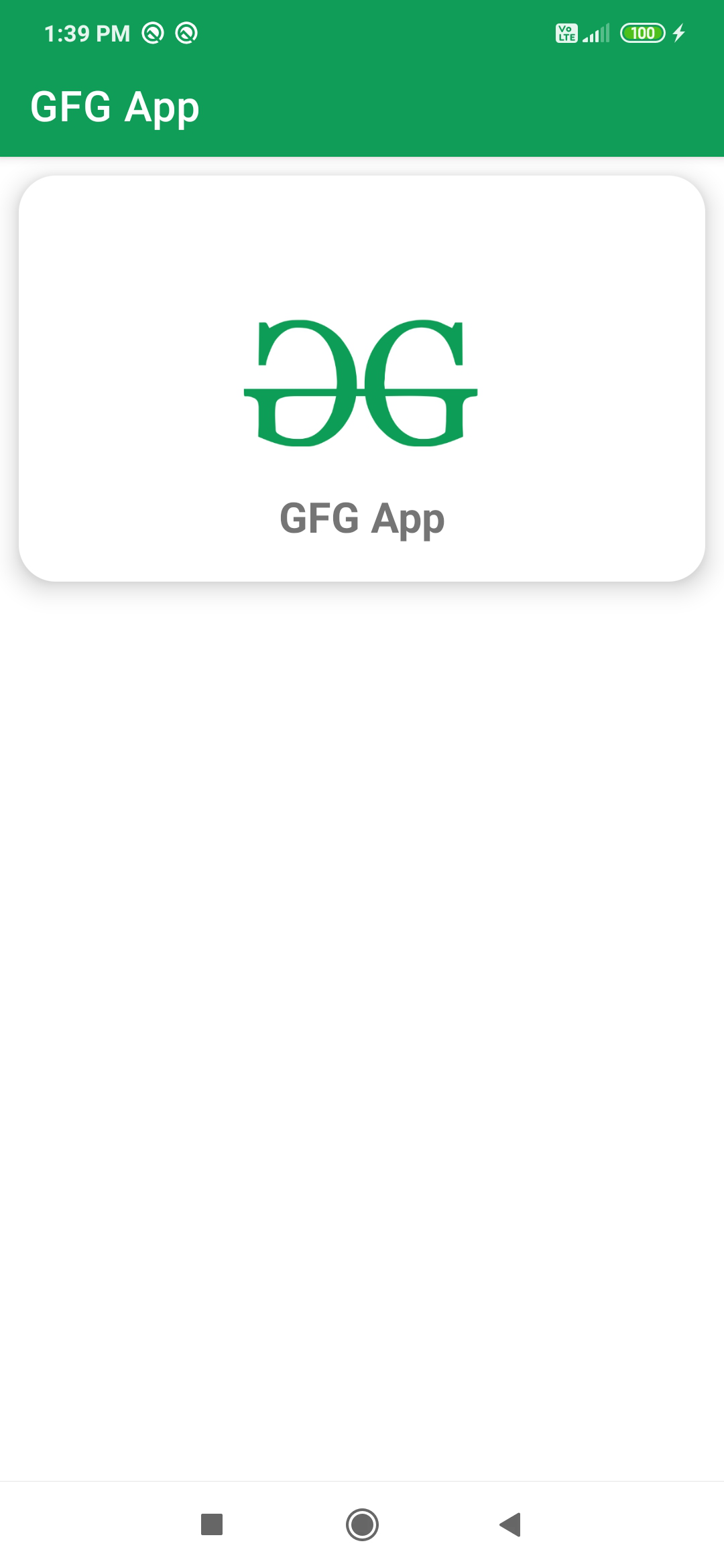Open the GFG App card
This screenshot has height=1568, width=724.
(362, 379)
